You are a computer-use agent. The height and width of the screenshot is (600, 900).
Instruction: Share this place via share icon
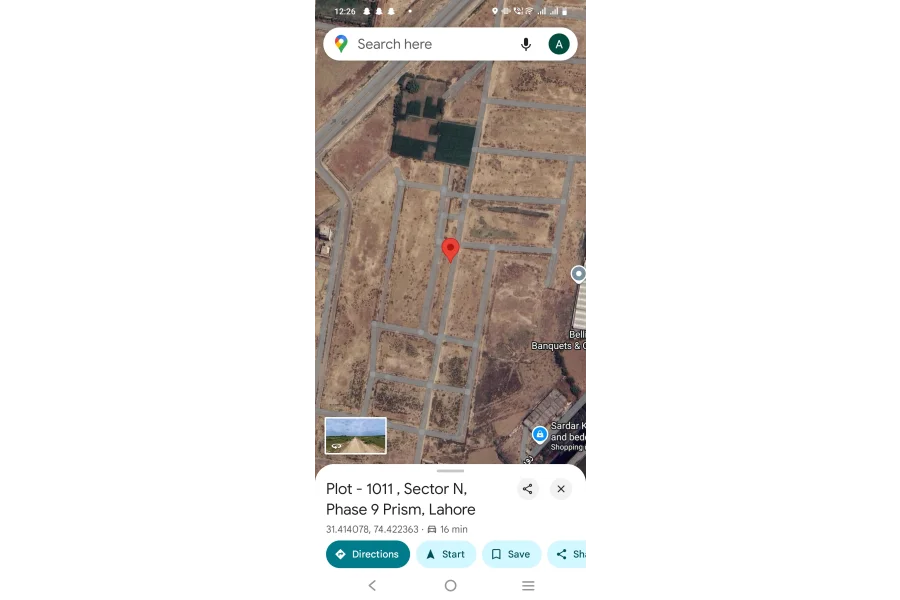click(x=528, y=489)
